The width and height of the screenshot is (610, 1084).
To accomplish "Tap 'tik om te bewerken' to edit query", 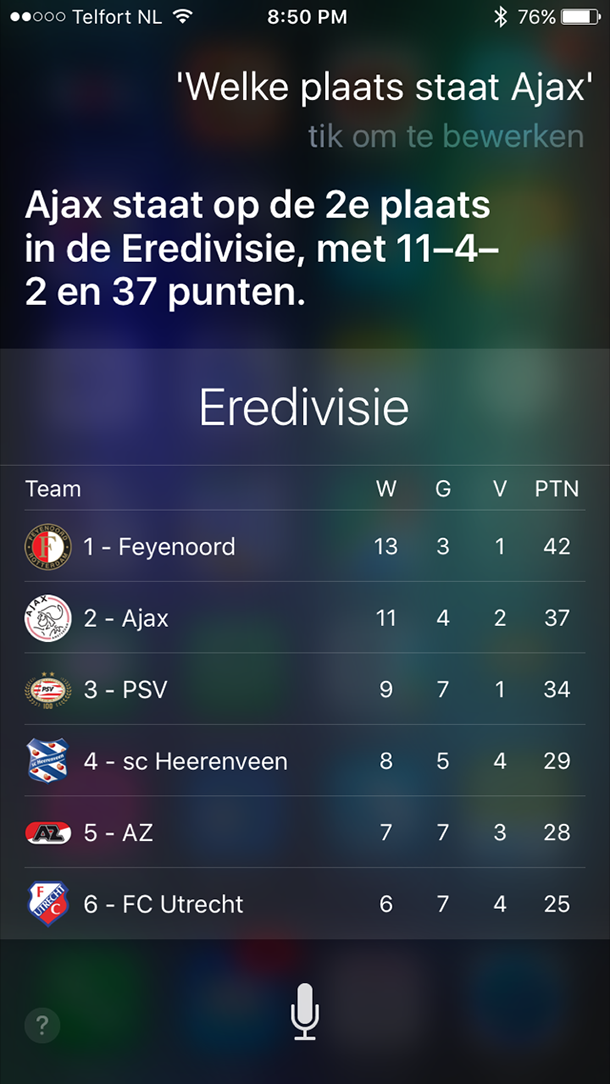I will click(445, 136).
